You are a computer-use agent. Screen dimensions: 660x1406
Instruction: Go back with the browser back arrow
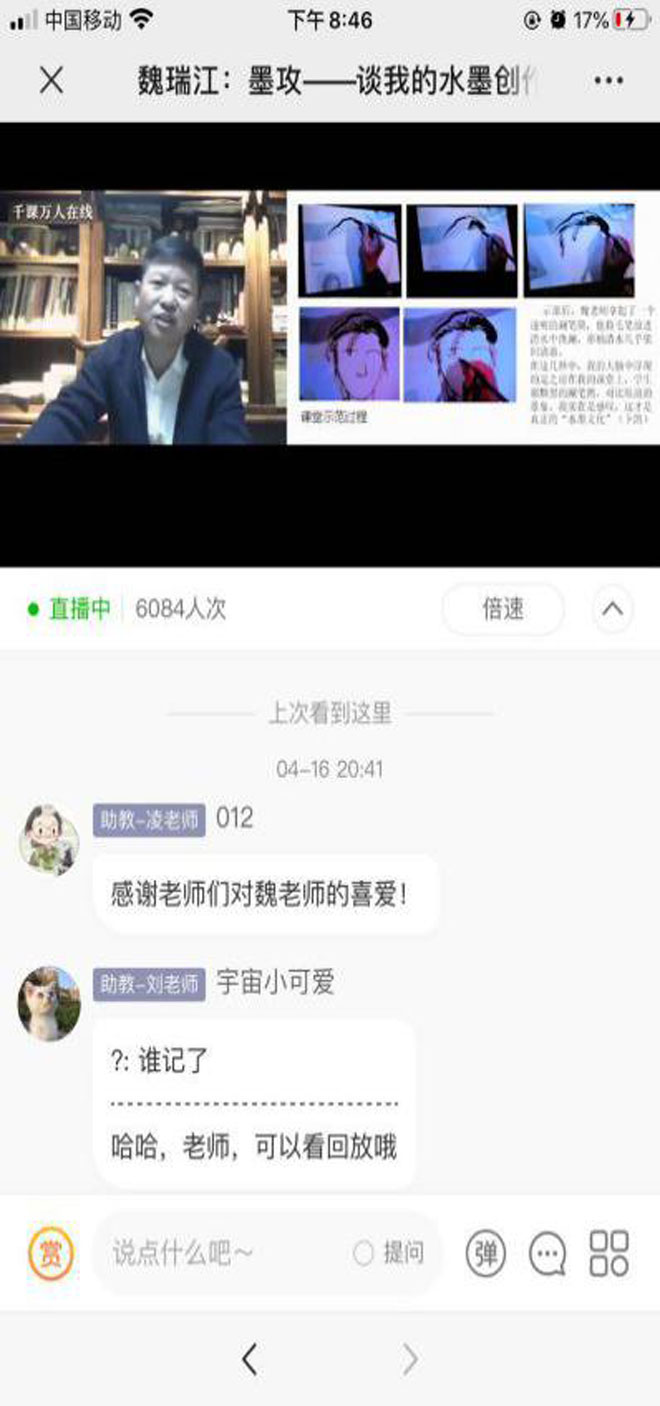coord(250,1359)
